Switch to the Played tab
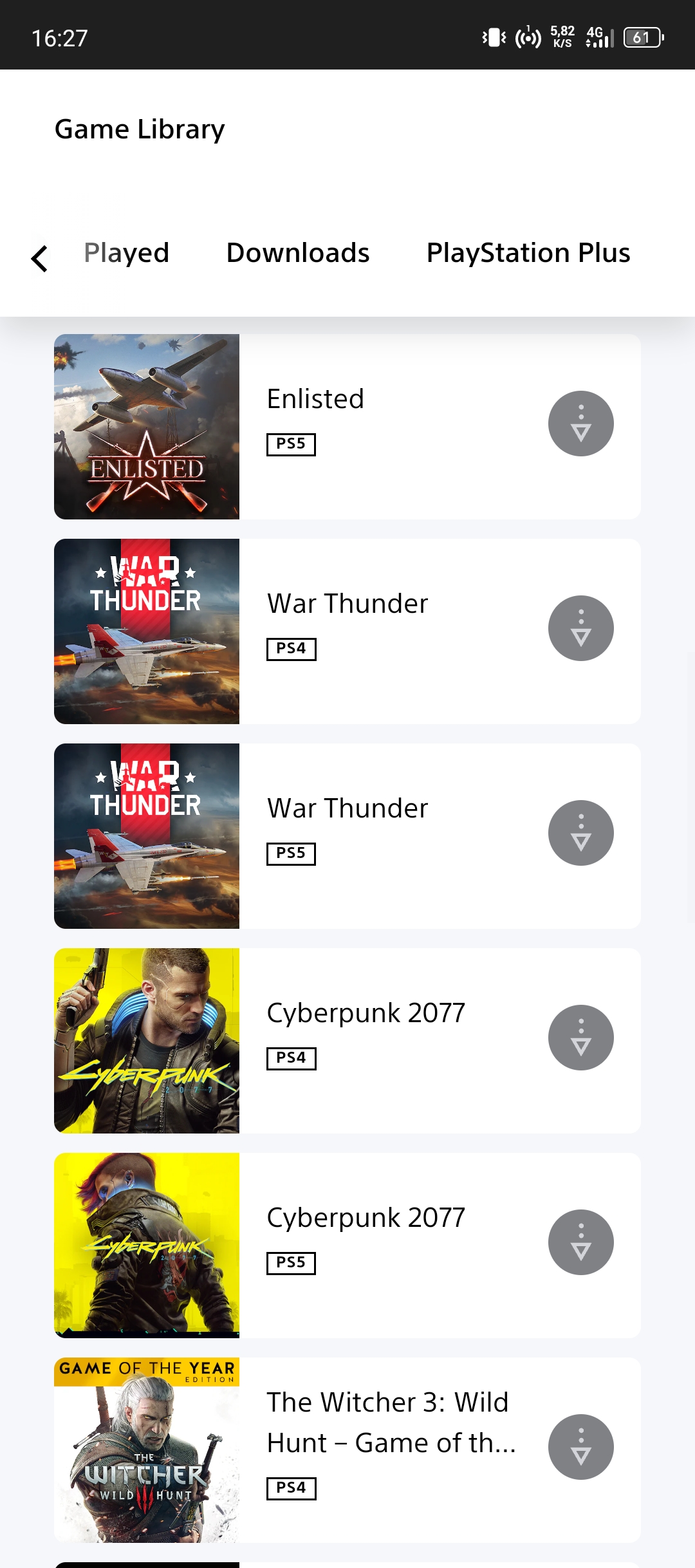This screenshot has height=1568, width=695. (127, 253)
